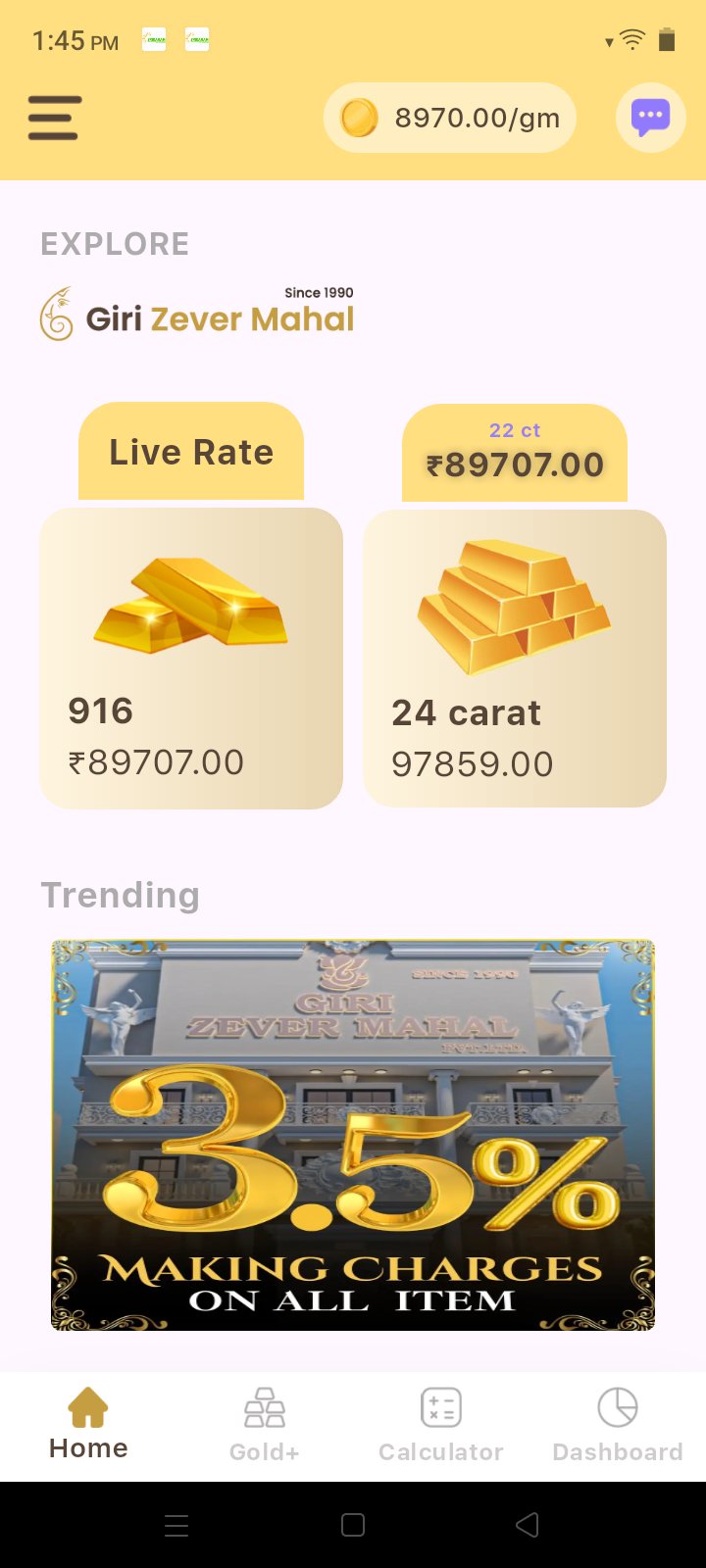Image resolution: width=706 pixels, height=1568 pixels.
Task: Switch to the Gold+ tab
Action: click(263, 1424)
